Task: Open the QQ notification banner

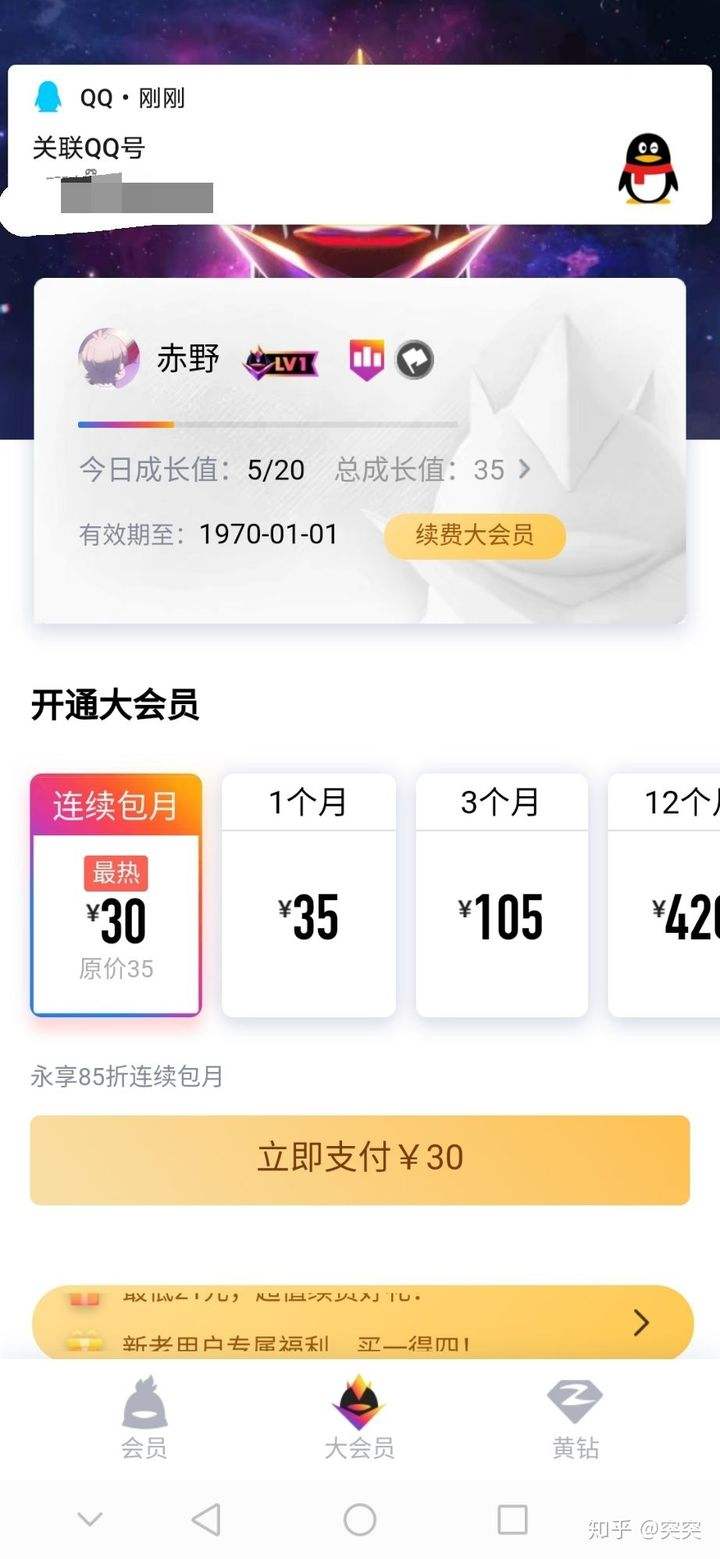Action: click(x=360, y=145)
